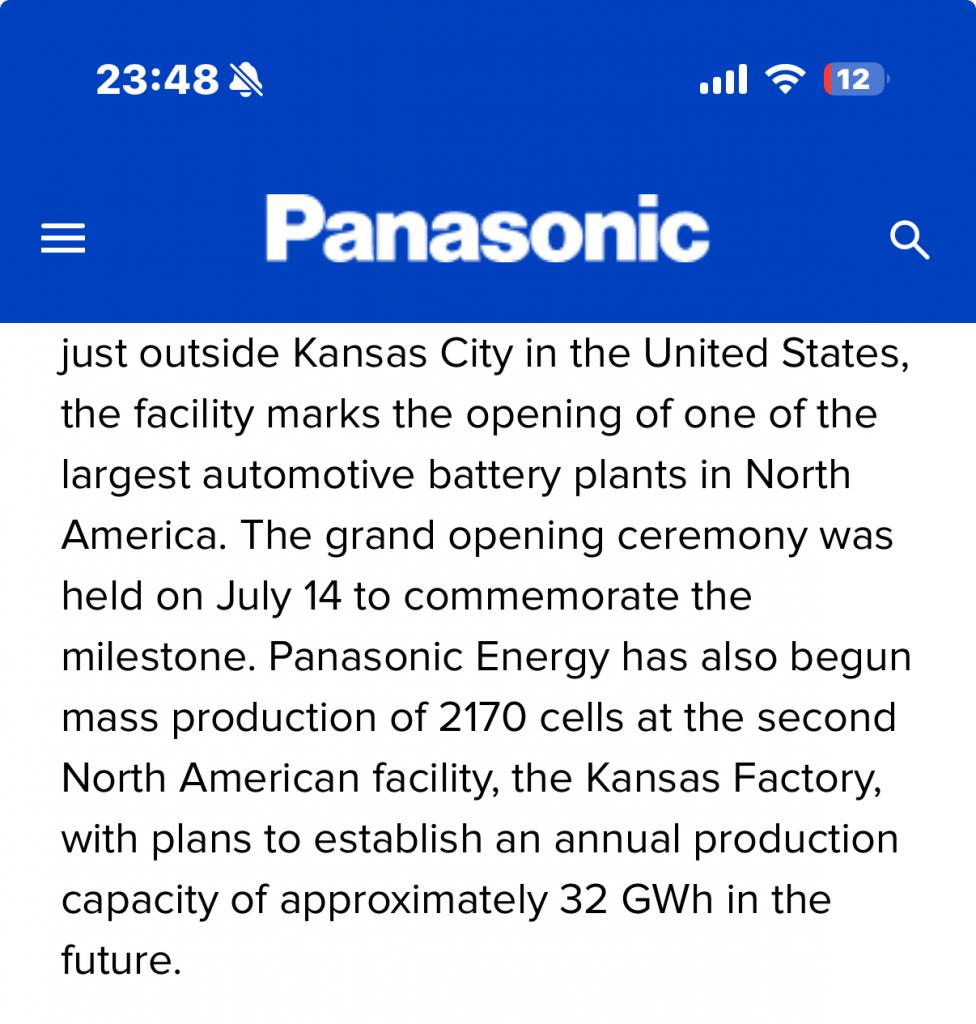Go to the Panasonic homepage via logo

click(x=487, y=230)
